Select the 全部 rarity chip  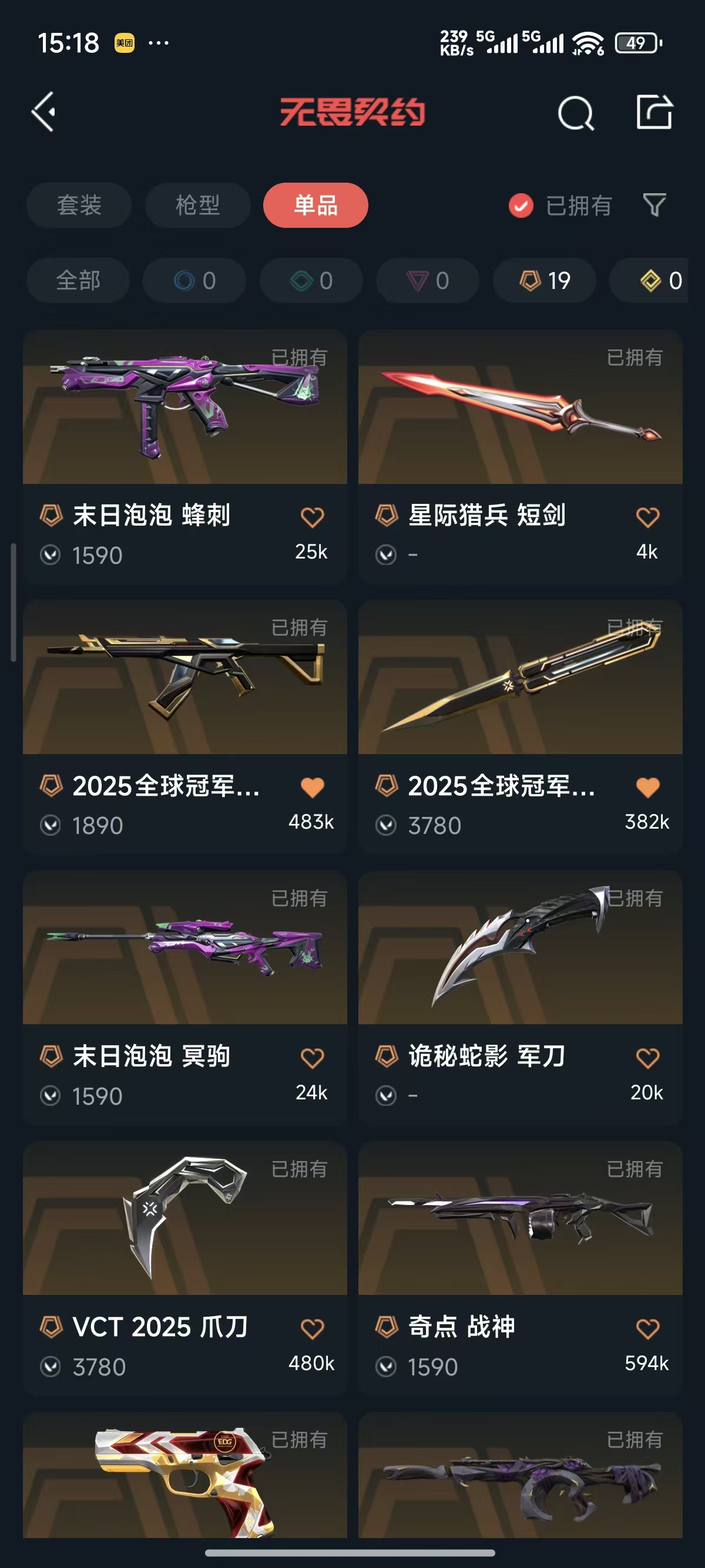point(78,281)
